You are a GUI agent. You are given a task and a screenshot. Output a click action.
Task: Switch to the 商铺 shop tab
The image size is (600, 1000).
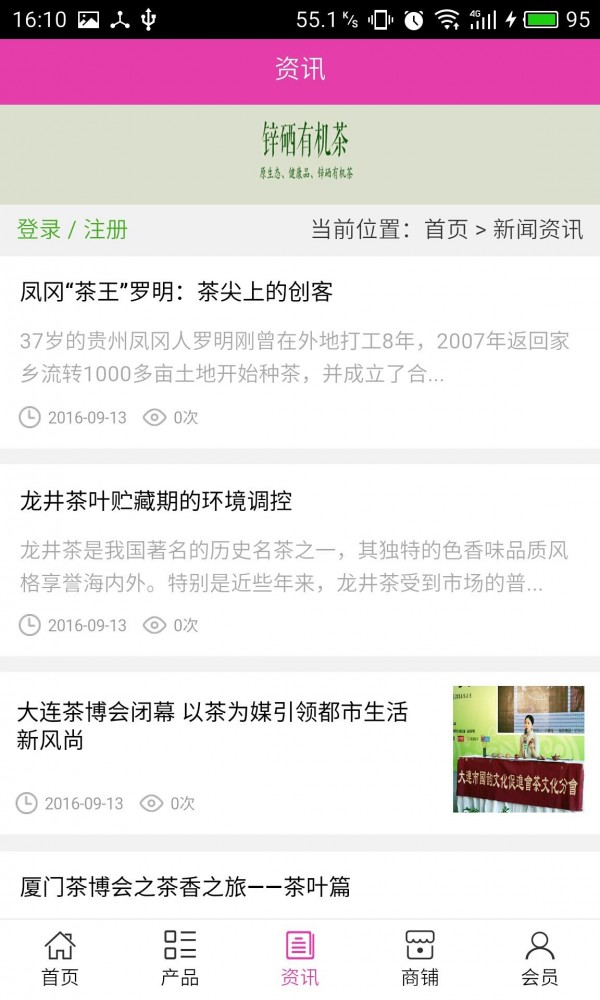[x=420, y=958]
